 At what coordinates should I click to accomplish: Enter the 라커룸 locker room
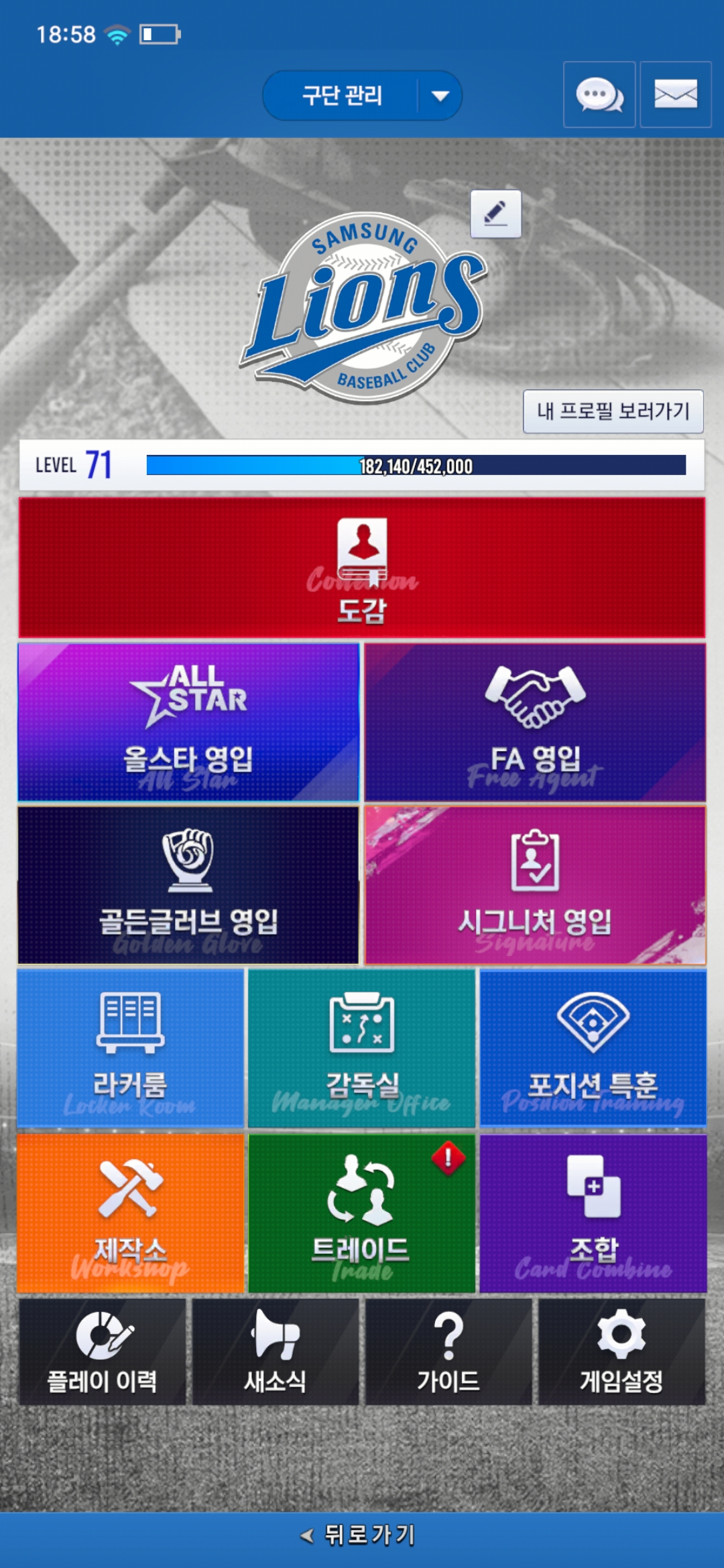(131, 1049)
